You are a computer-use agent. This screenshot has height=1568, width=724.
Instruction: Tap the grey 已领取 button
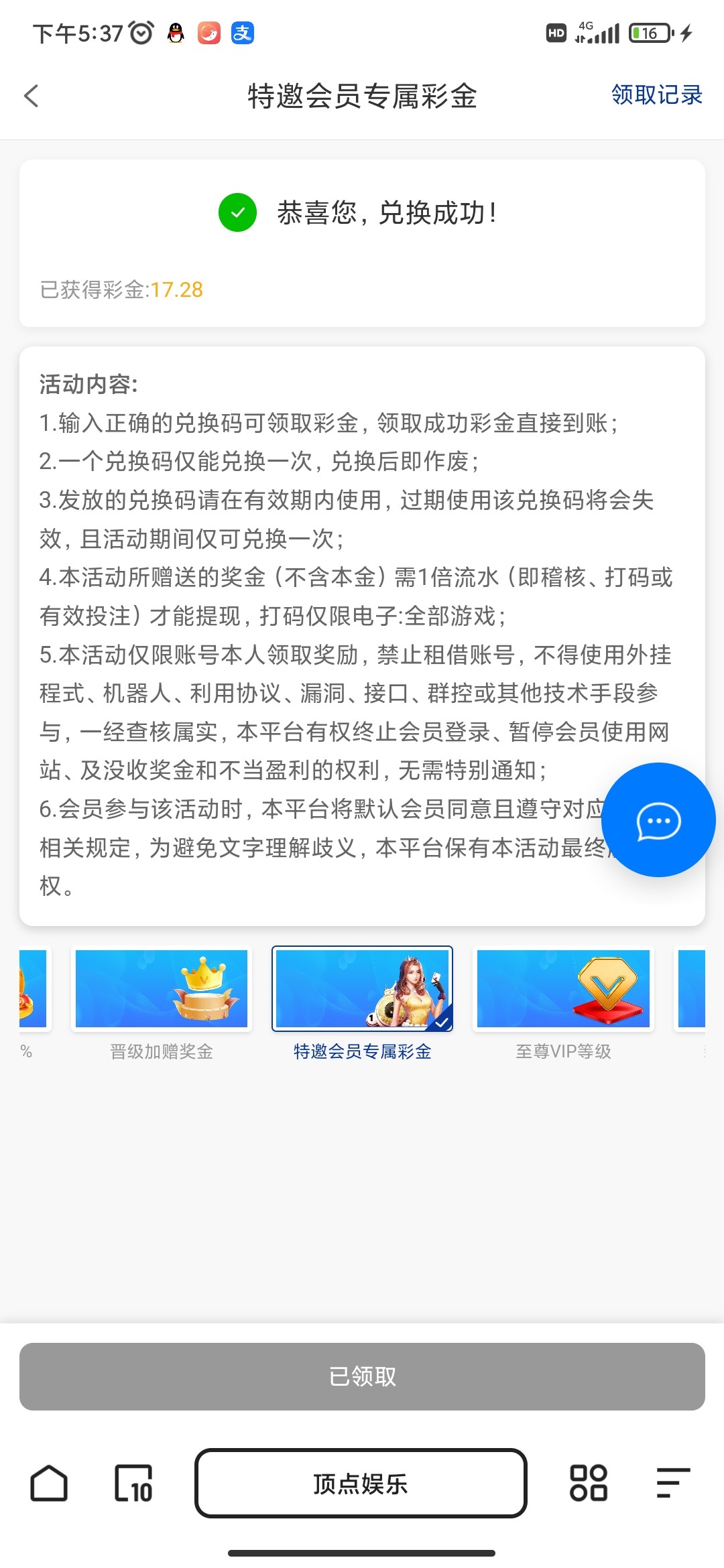tap(362, 1376)
